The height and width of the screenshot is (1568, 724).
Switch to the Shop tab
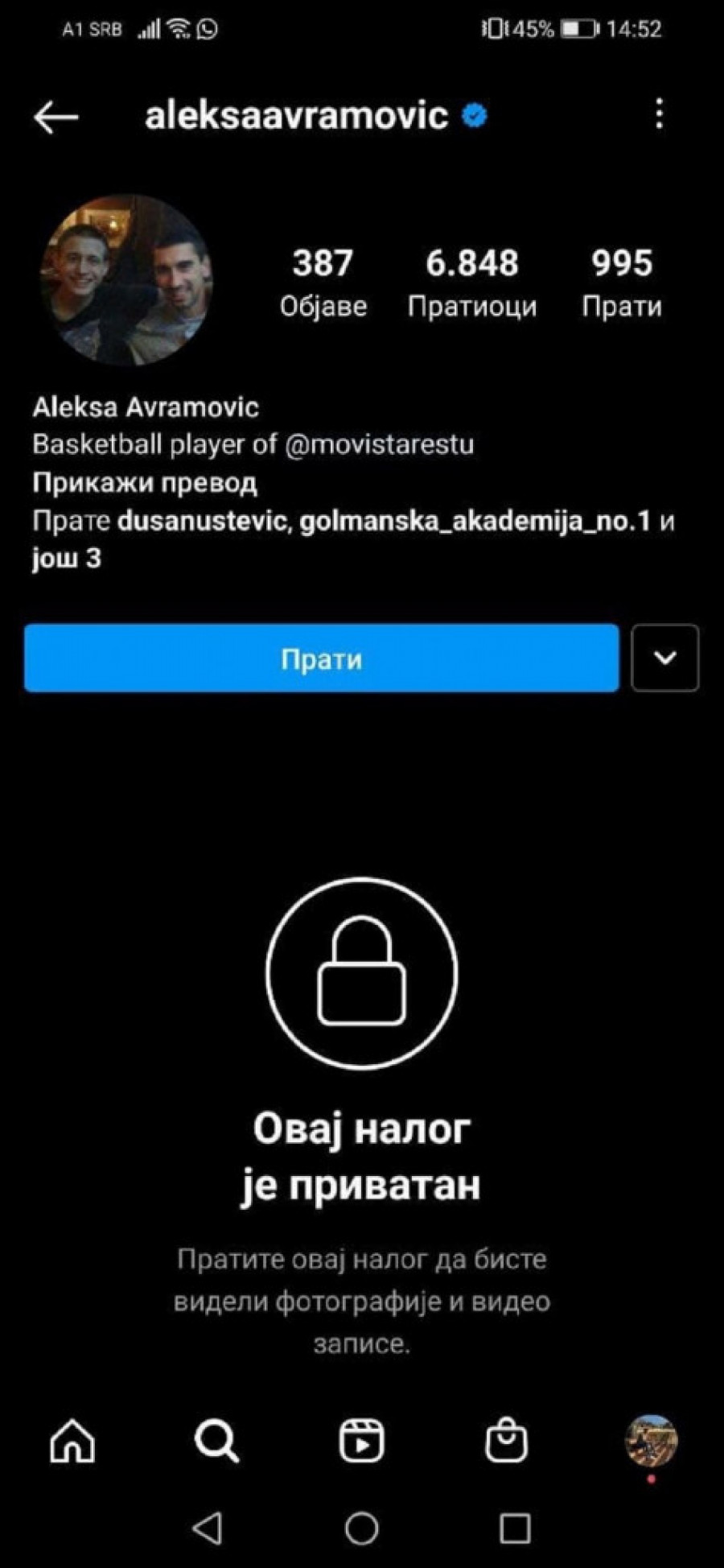506,1439
